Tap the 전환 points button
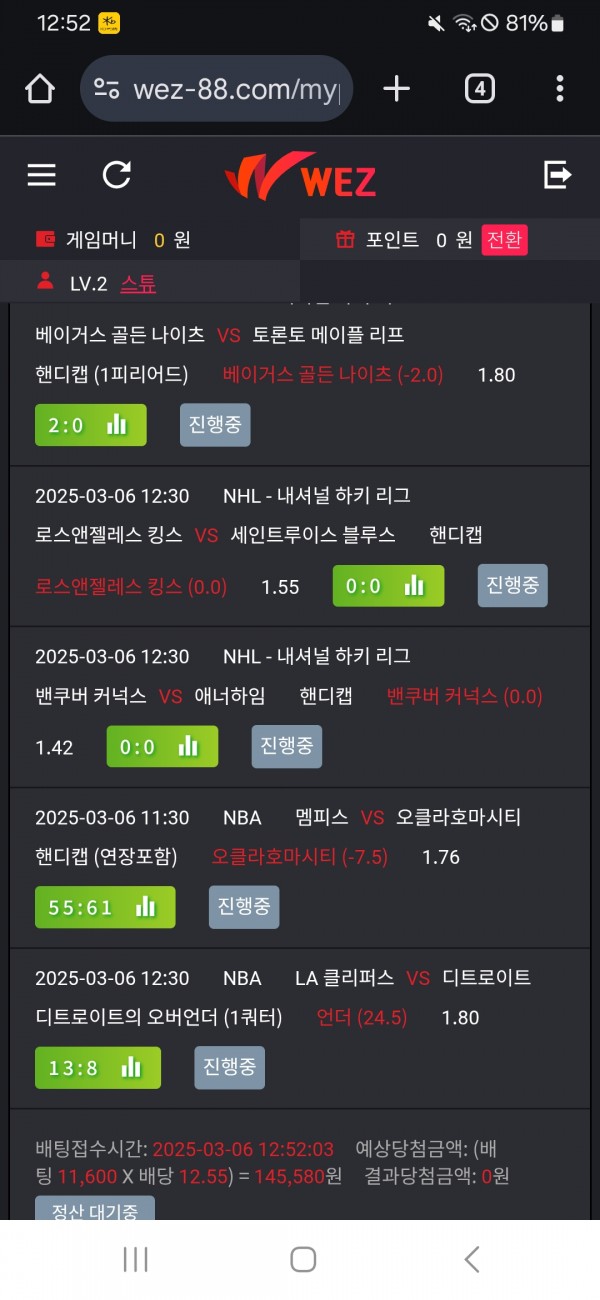 coord(504,240)
